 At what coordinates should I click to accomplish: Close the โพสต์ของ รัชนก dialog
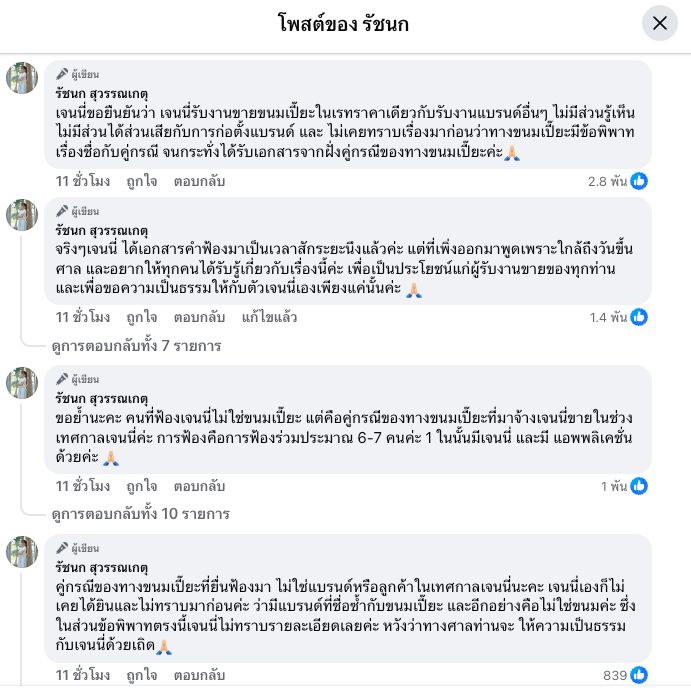(x=659, y=23)
